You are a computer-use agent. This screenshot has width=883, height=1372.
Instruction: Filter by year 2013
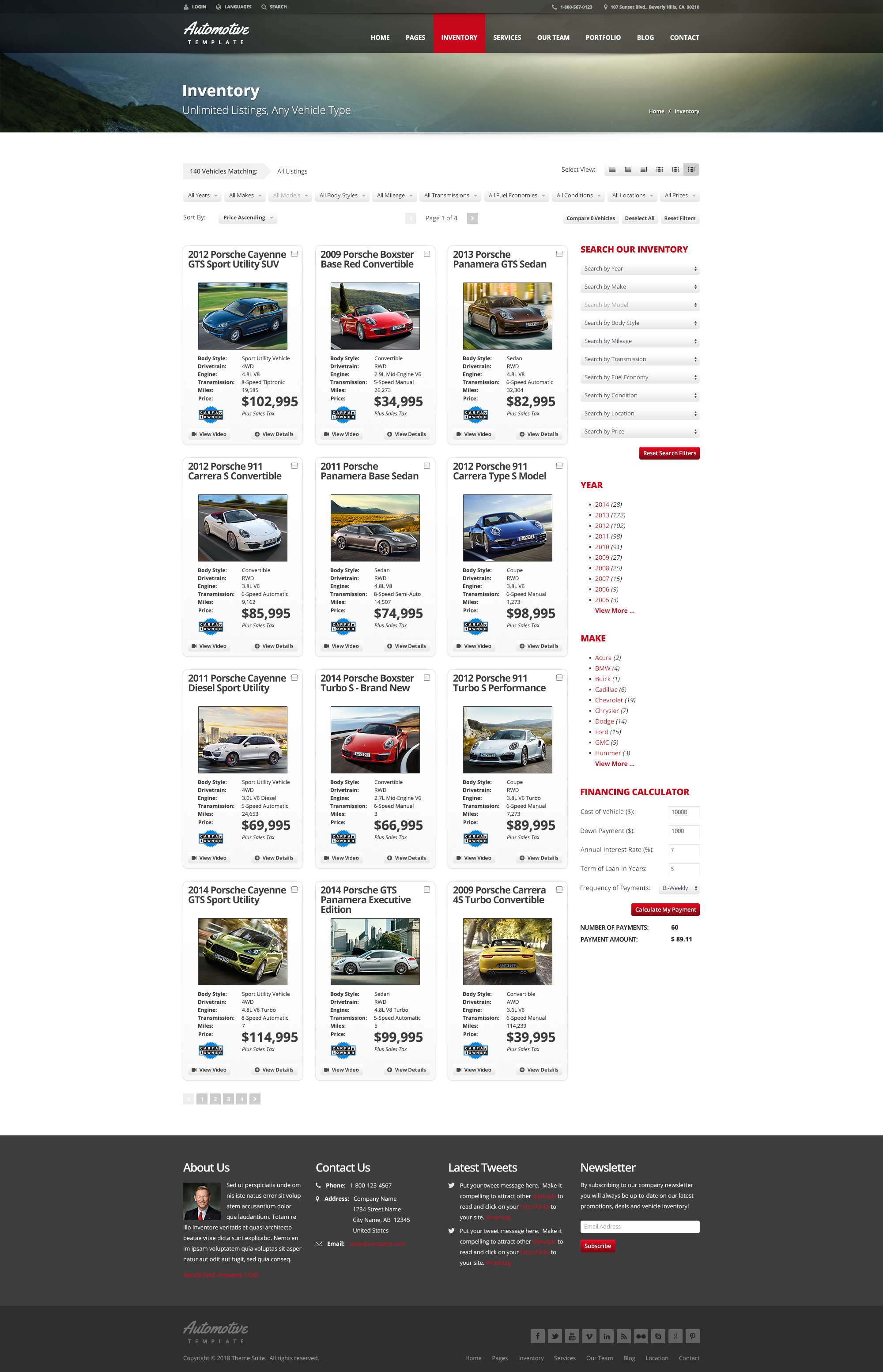(601, 516)
